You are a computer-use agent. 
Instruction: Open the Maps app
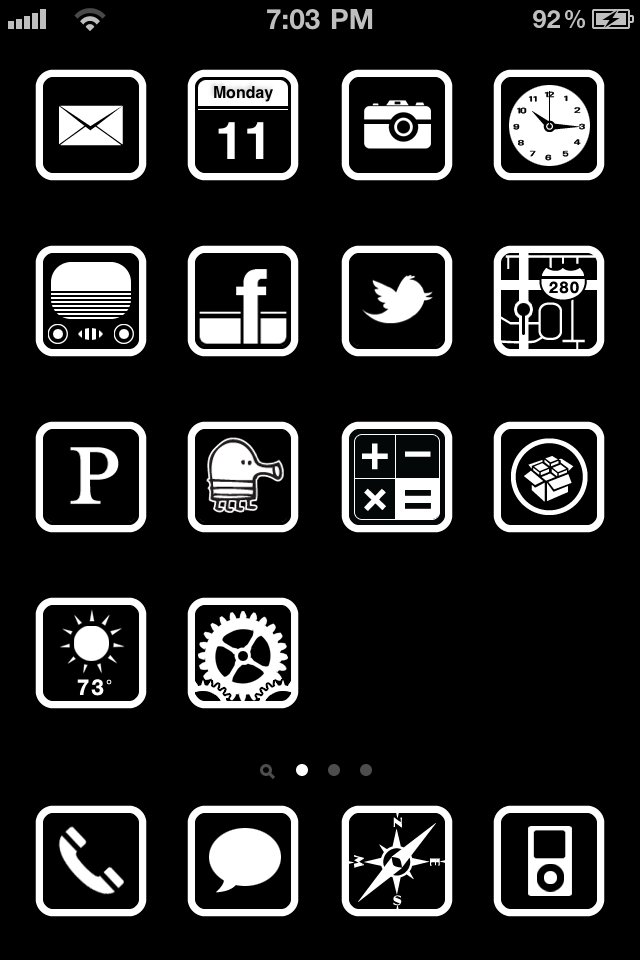point(549,301)
